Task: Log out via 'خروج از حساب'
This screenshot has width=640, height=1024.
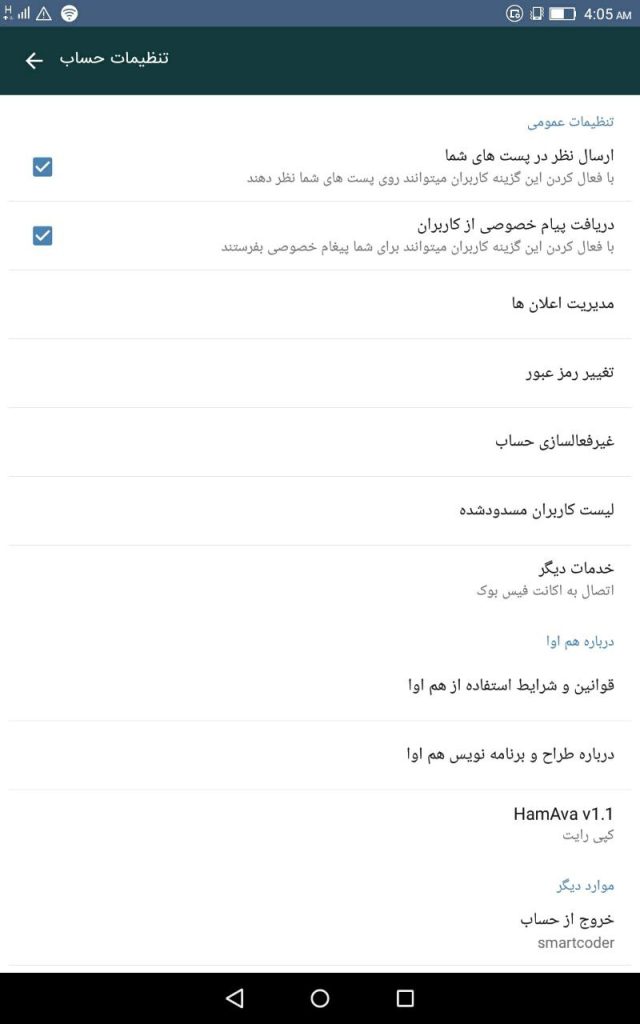Action: click(320, 931)
